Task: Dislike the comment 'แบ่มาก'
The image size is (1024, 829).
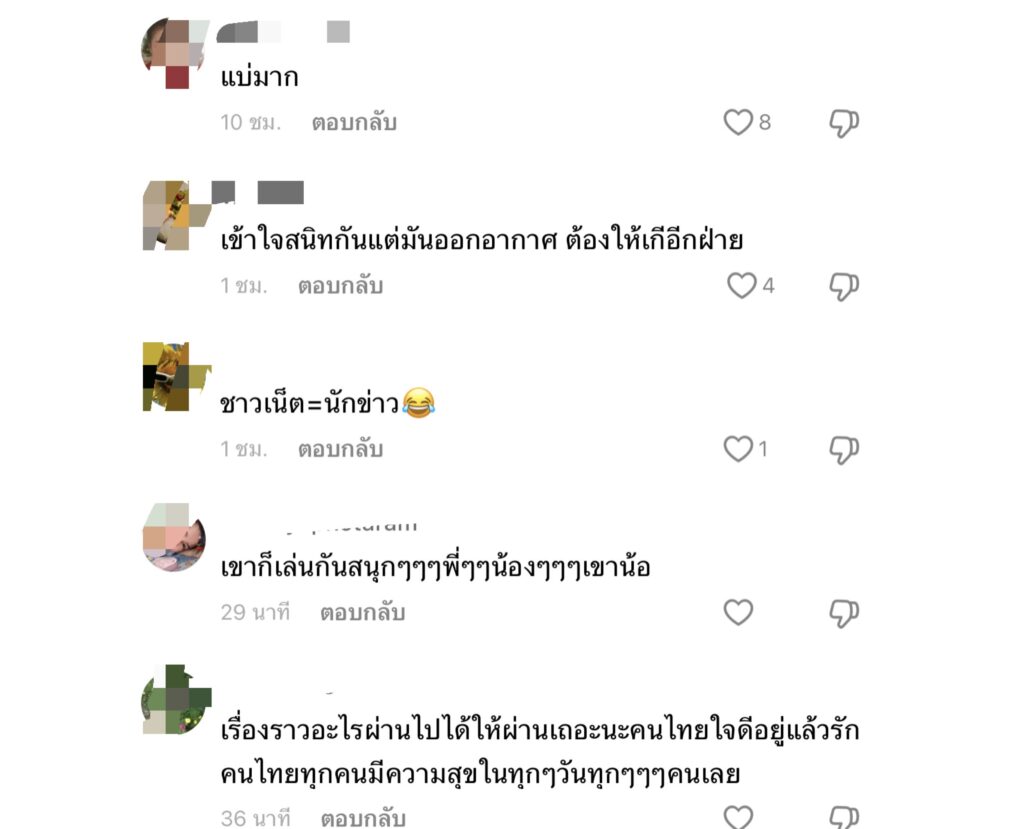Action: (844, 124)
